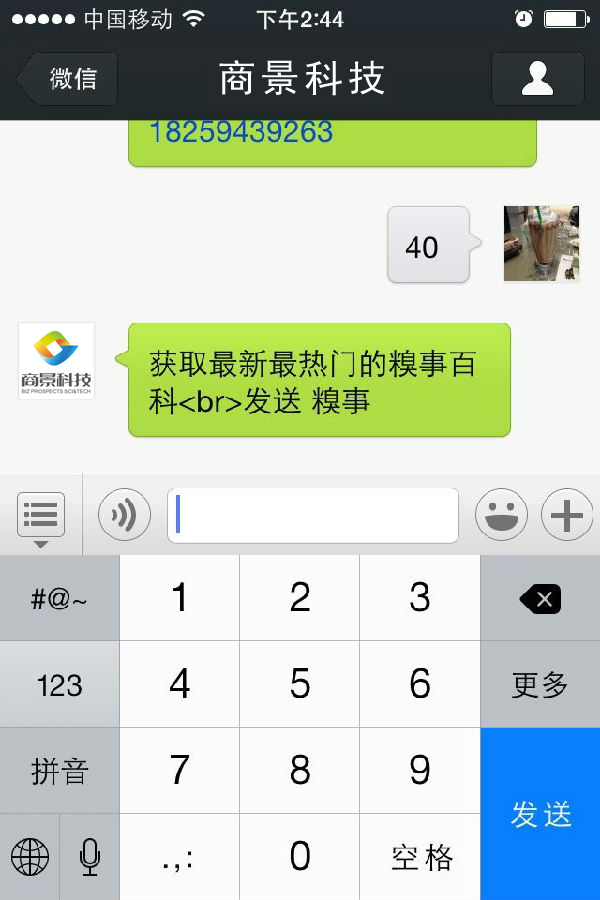The image size is (600, 900).
Task: Type the digit 5 on keypad
Action: tap(300, 685)
